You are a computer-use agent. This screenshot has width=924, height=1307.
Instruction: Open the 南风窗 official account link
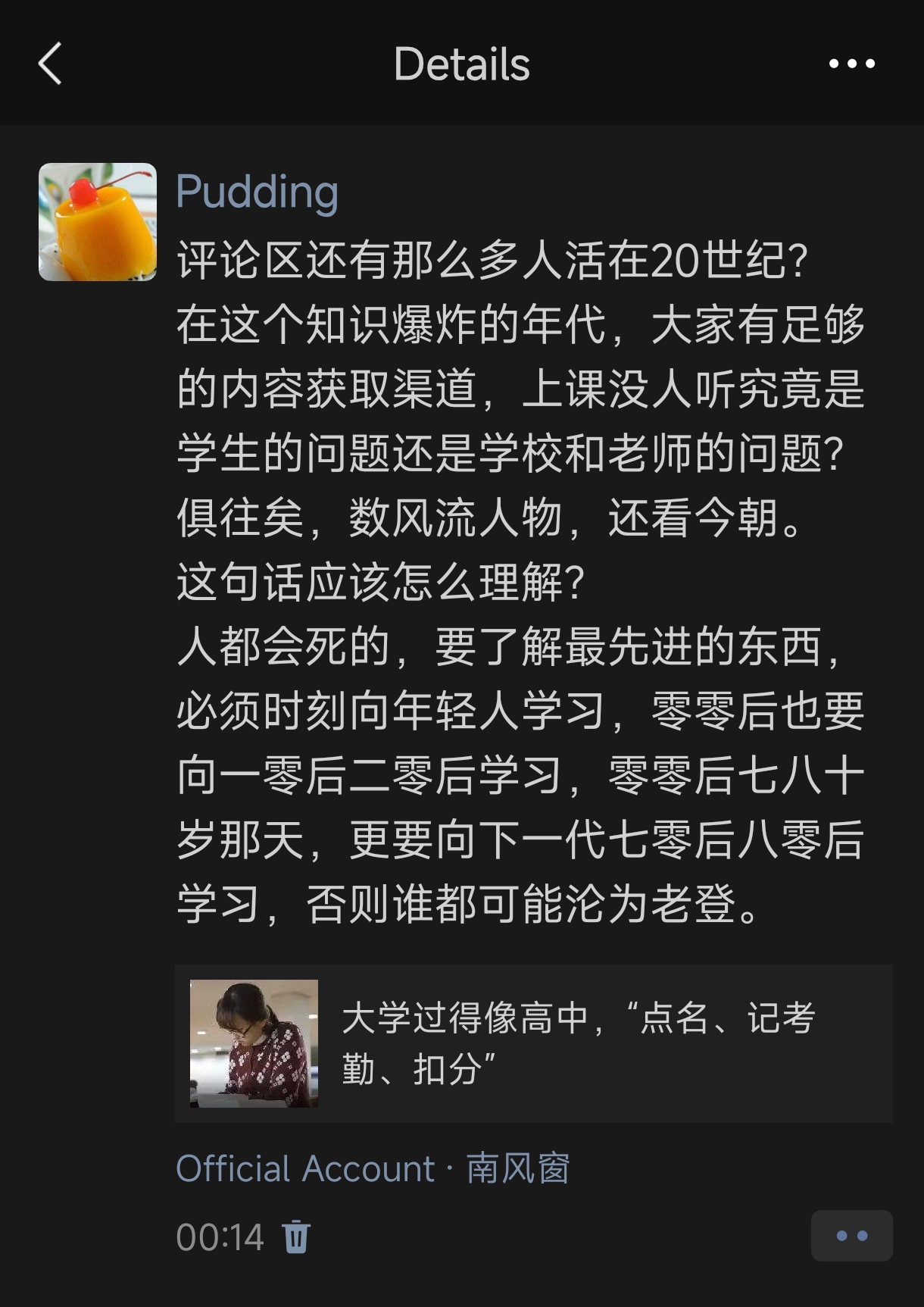pos(518,1168)
